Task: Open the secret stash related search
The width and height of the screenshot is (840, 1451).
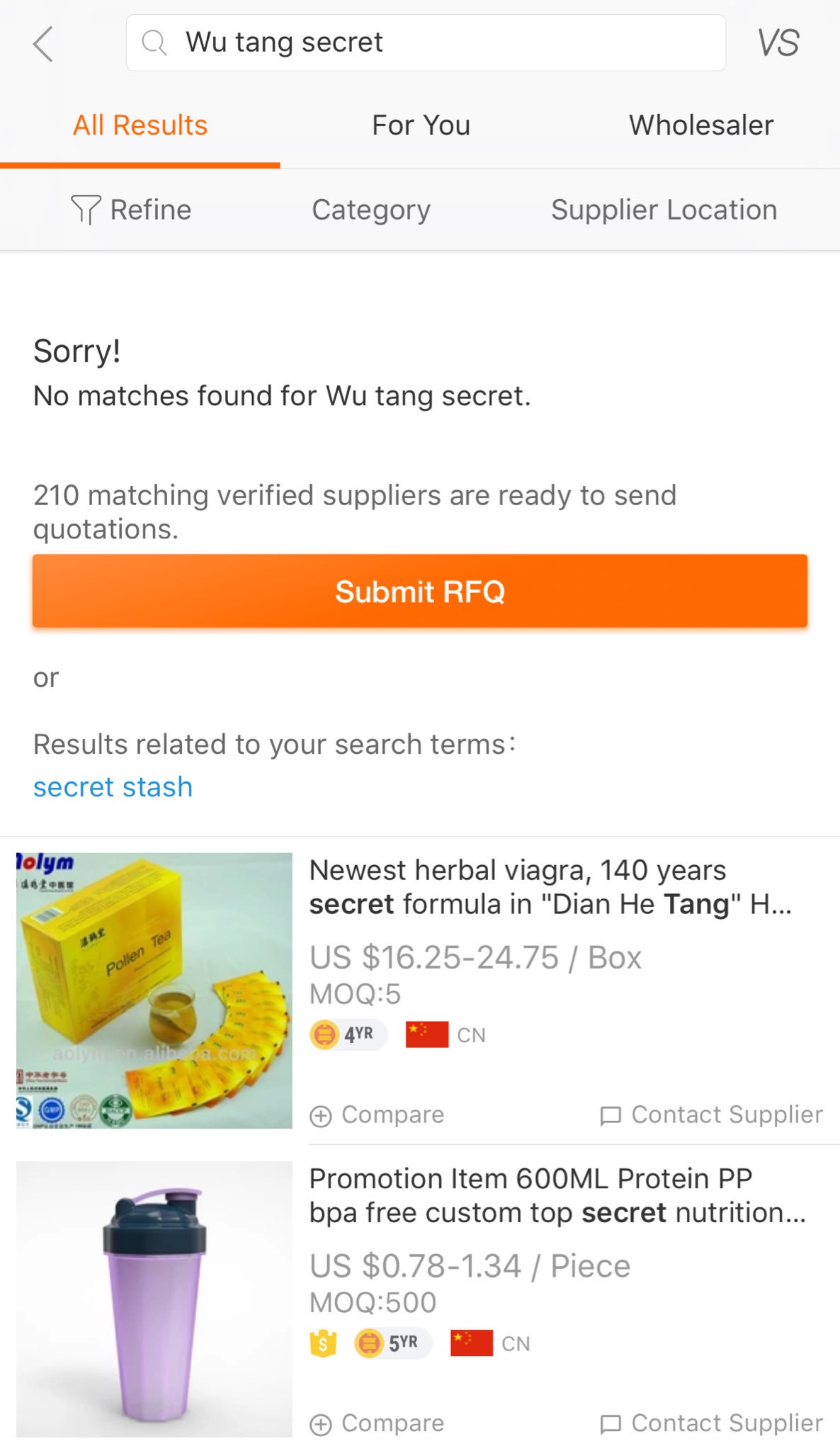Action: (113, 787)
